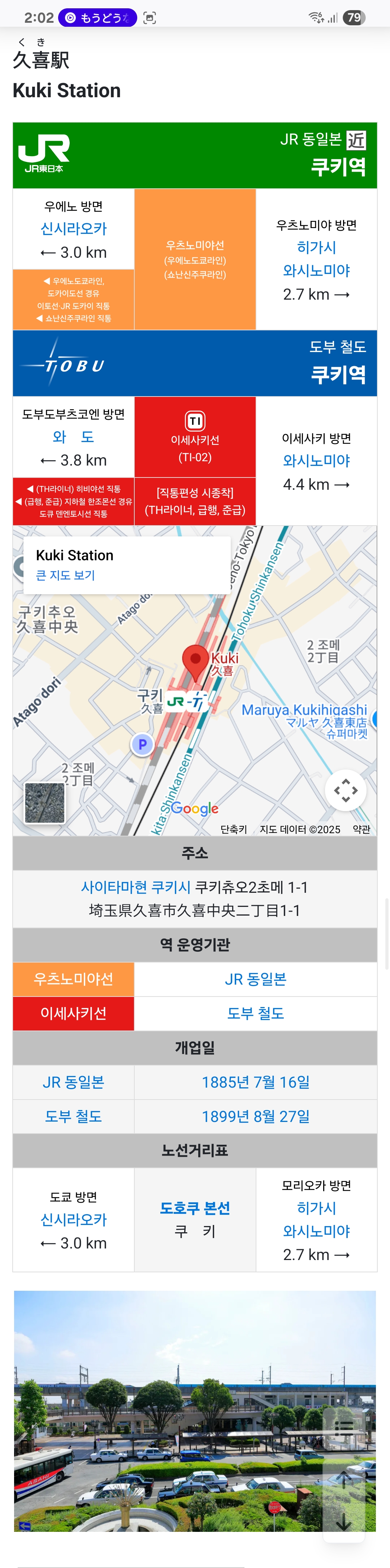Open 히가시와시노미야 link under 모리오카 방면
The image size is (390, 1568).
tap(316, 1219)
